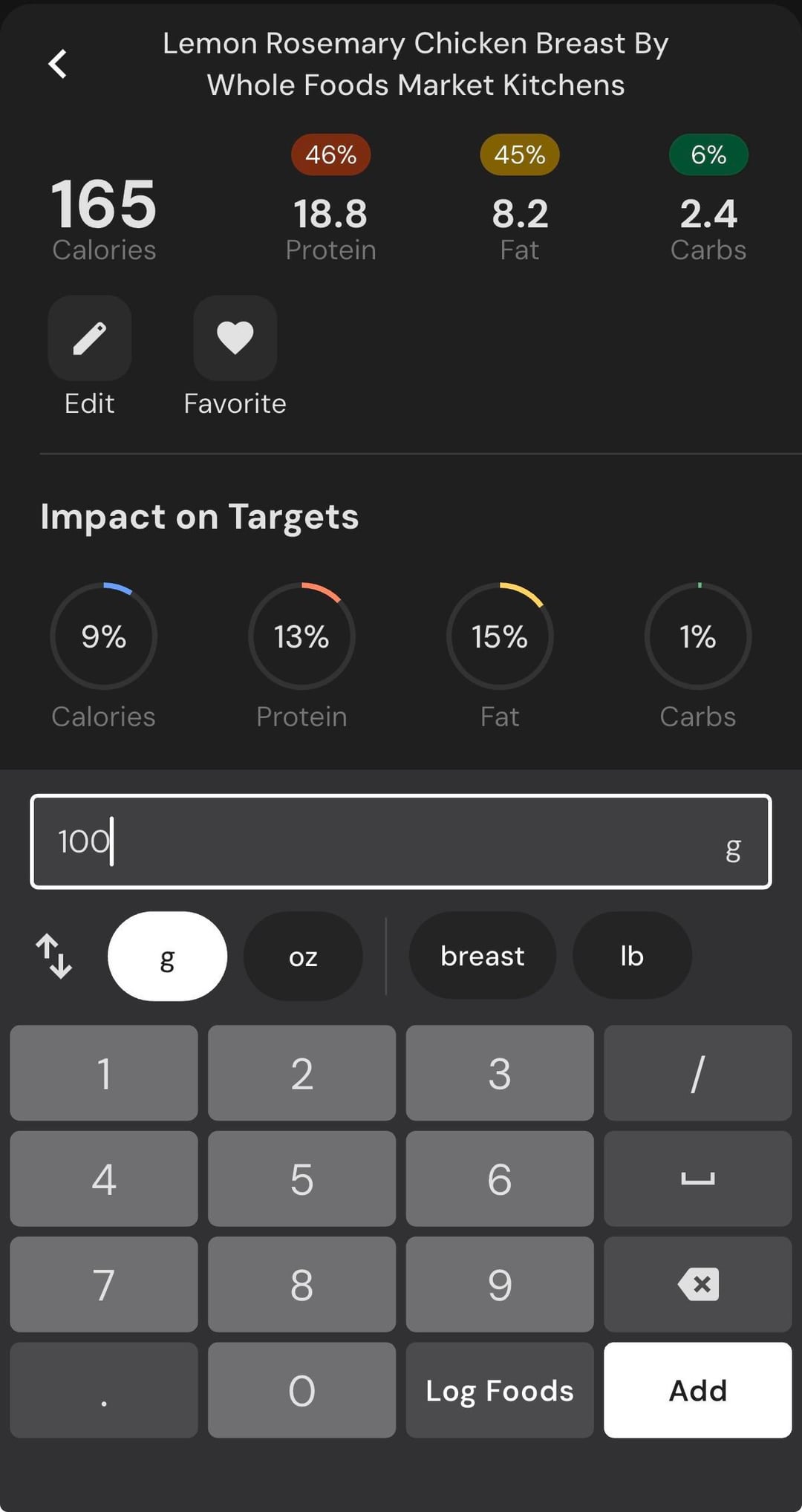Select the g unit chip
802x1512 pixels.
click(x=167, y=957)
